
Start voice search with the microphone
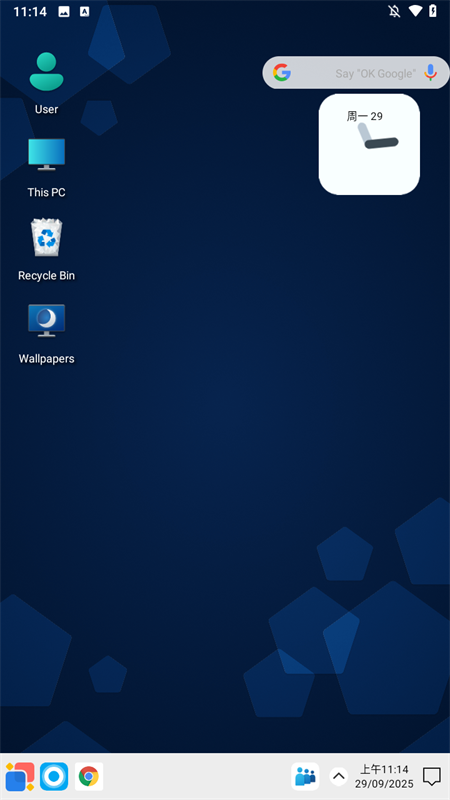pyautogui.click(x=431, y=73)
